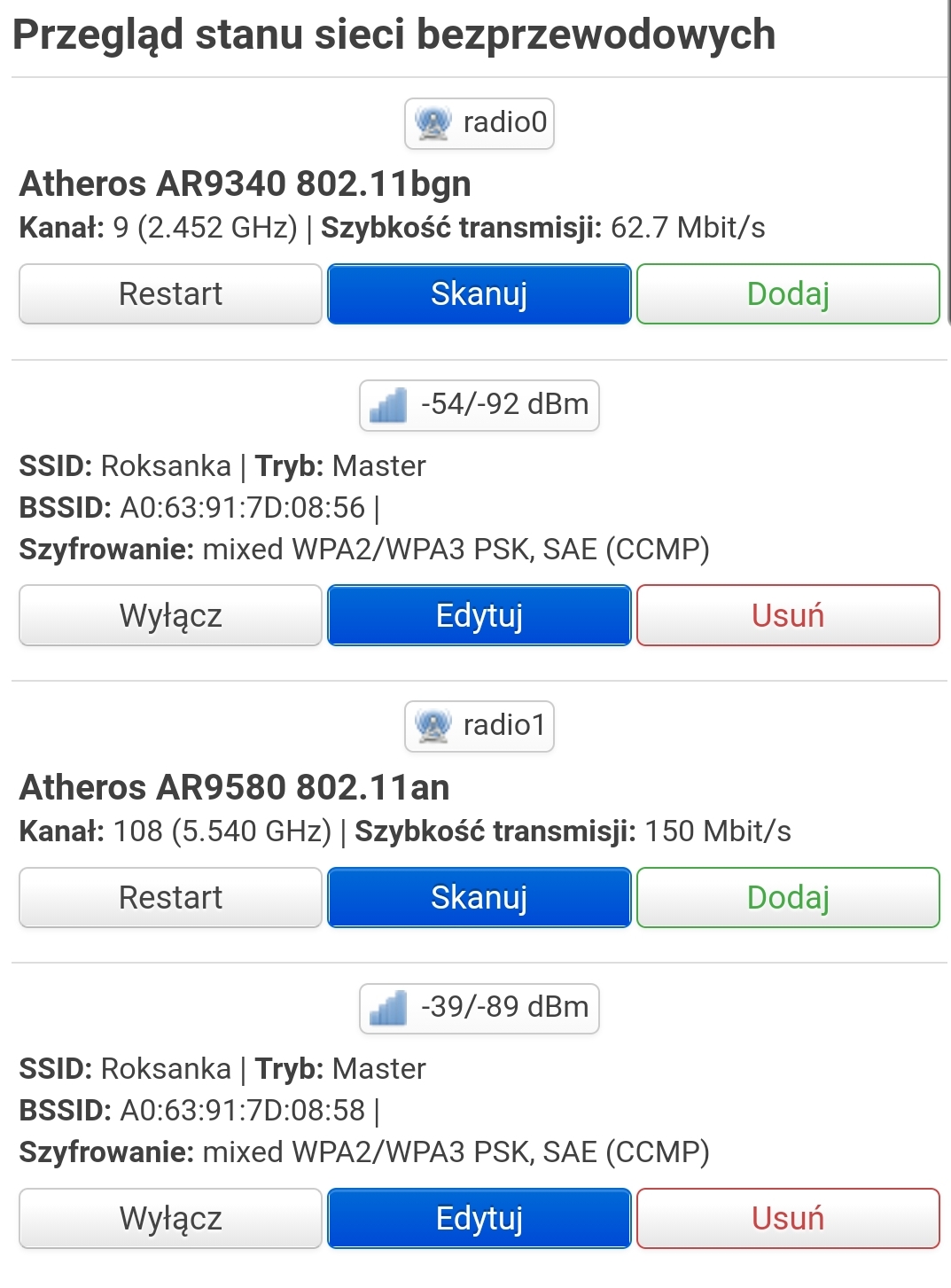Tap Edytuj for the -39/-89 dBm network
Viewport: 951px width, 1288px height.
[x=479, y=1218]
